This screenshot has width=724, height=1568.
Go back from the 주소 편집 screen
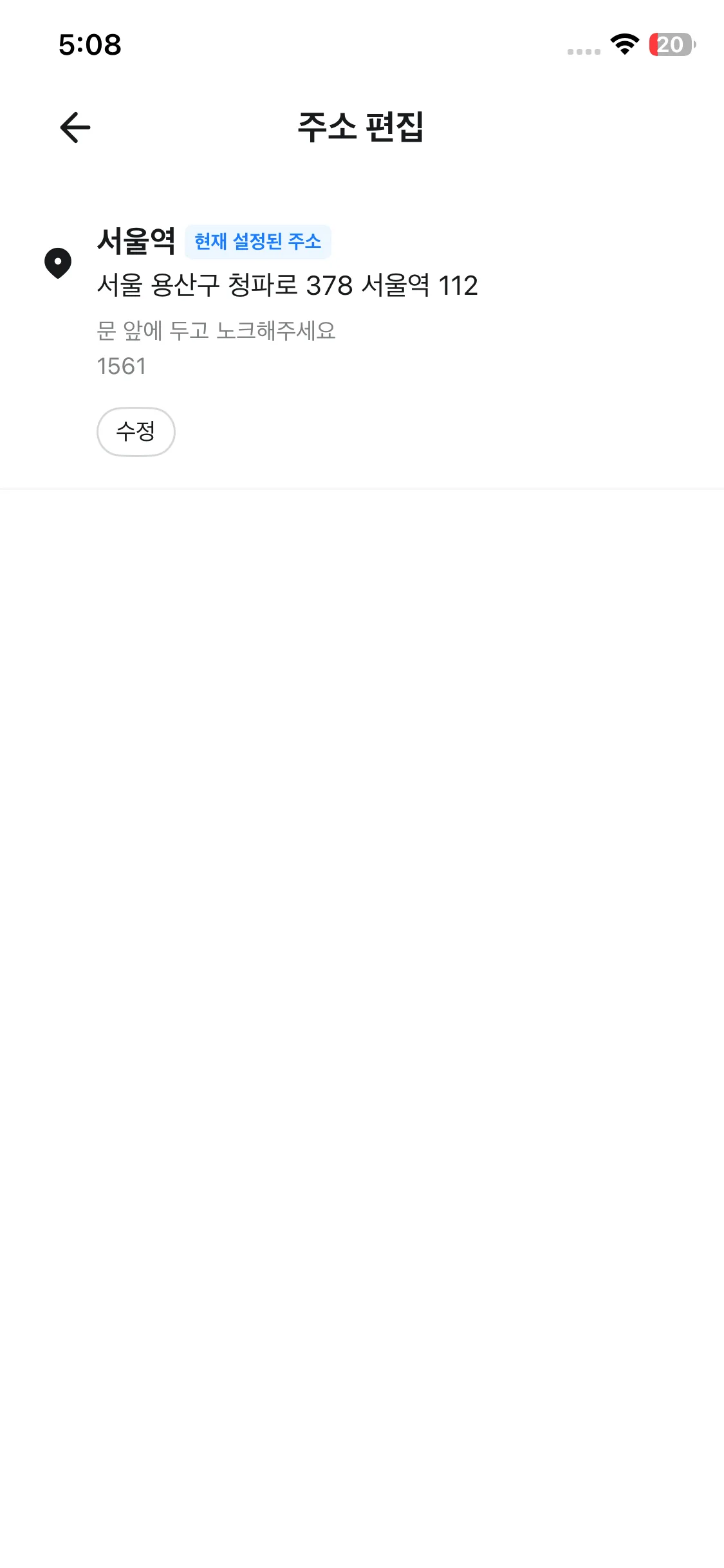coord(75,127)
